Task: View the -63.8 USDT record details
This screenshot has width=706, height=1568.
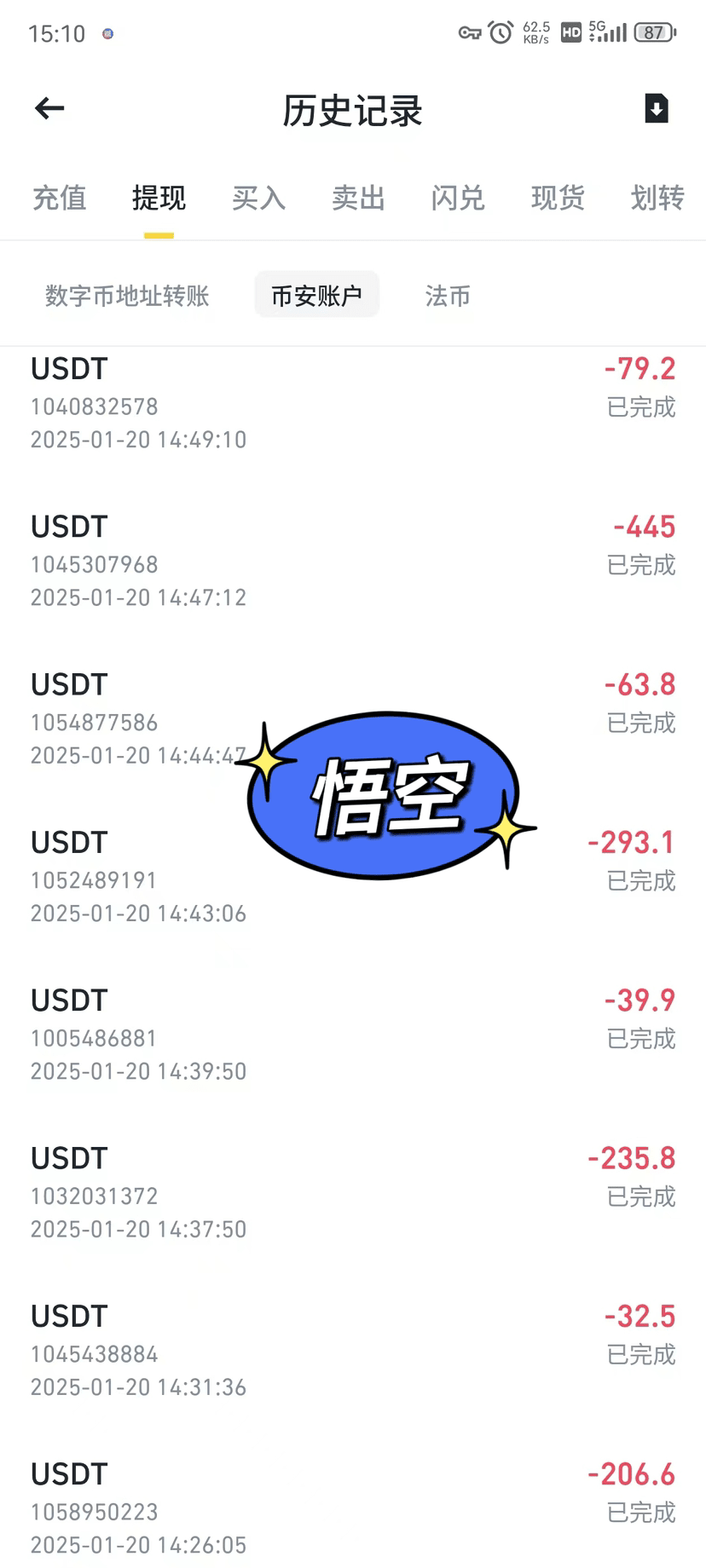Action: point(353,719)
